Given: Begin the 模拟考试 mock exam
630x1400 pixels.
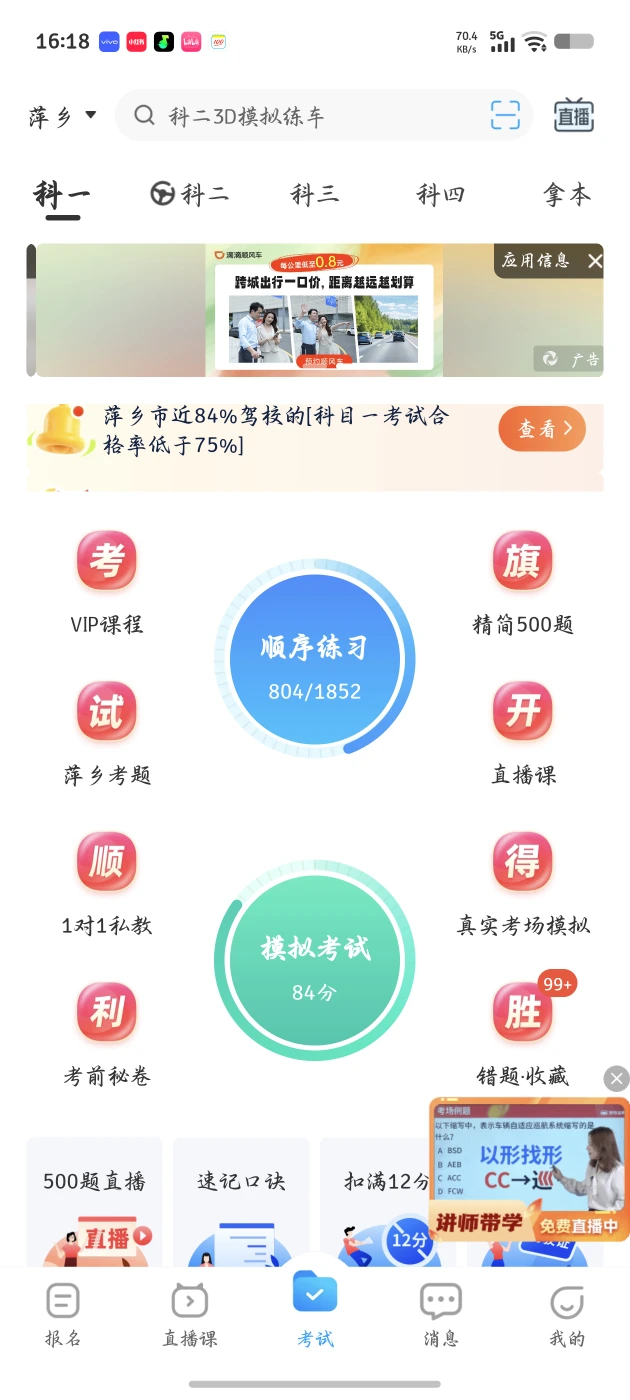Looking at the screenshot, I should point(314,960).
